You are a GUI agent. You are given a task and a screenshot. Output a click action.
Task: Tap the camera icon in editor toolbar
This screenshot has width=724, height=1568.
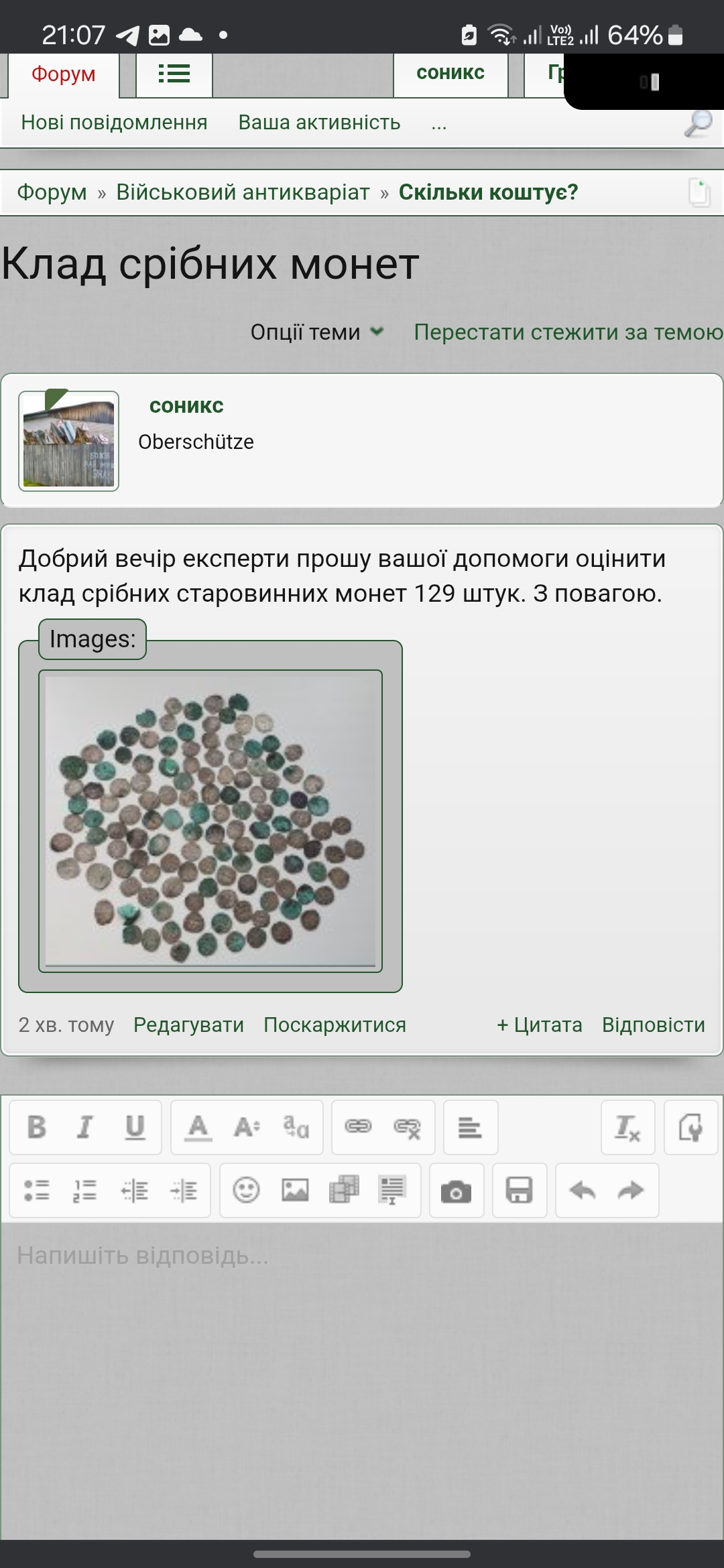[x=456, y=1191]
